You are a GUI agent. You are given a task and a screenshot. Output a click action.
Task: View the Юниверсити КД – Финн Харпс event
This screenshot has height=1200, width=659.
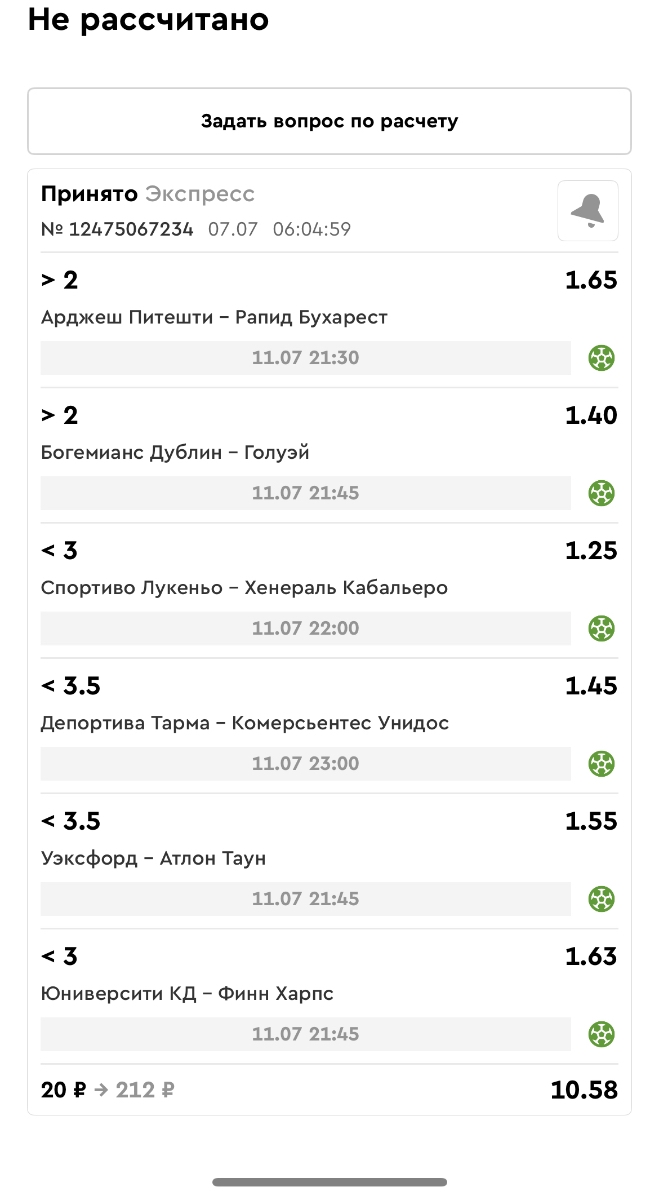(187, 994)
